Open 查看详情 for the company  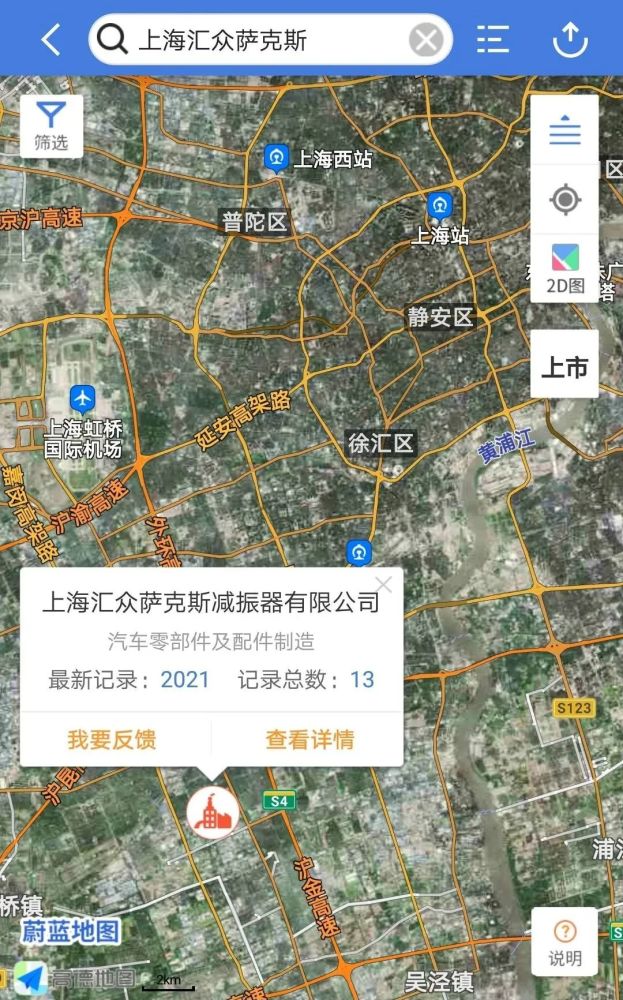(309, 741)
